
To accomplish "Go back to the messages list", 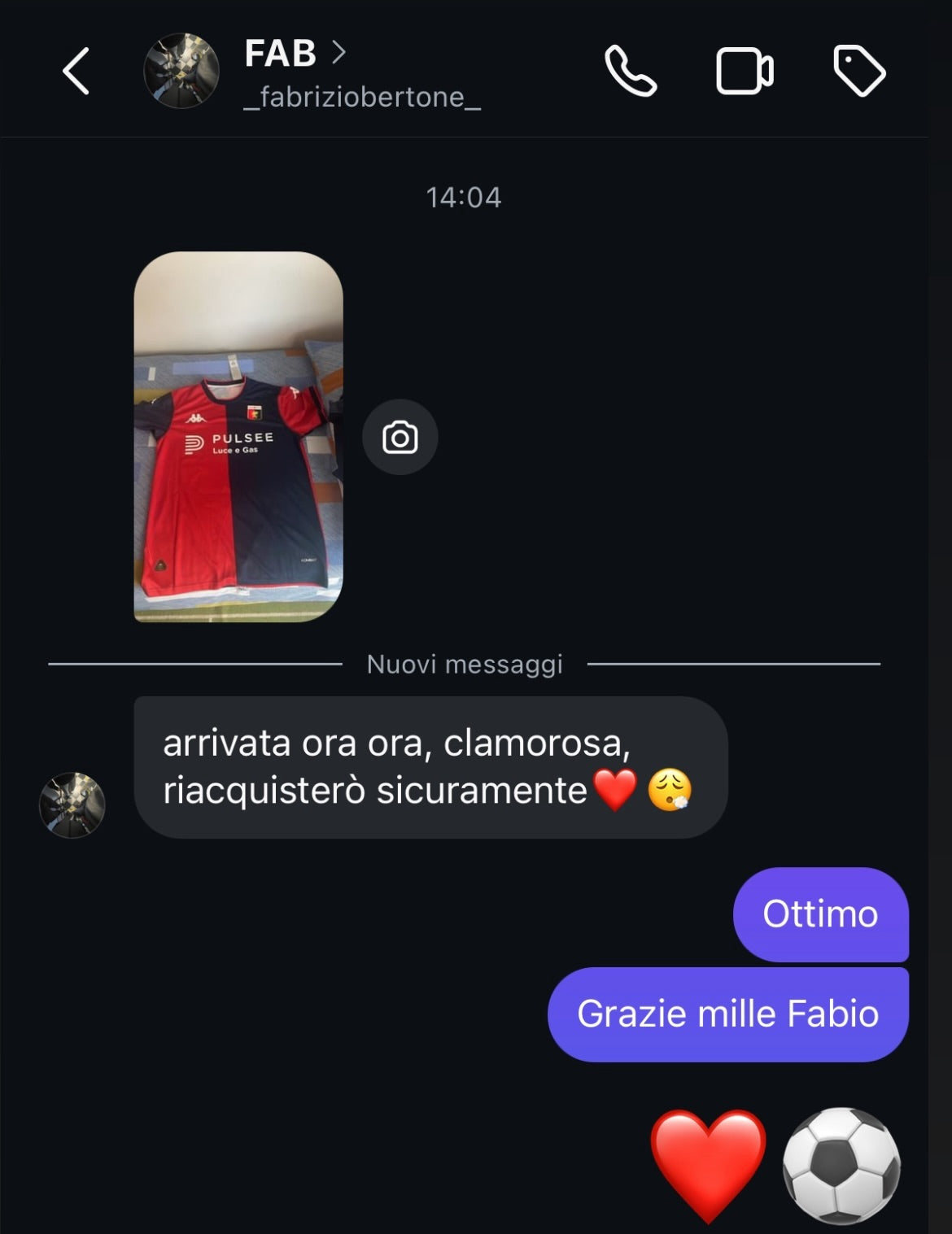I will click(x=76, y=72).
